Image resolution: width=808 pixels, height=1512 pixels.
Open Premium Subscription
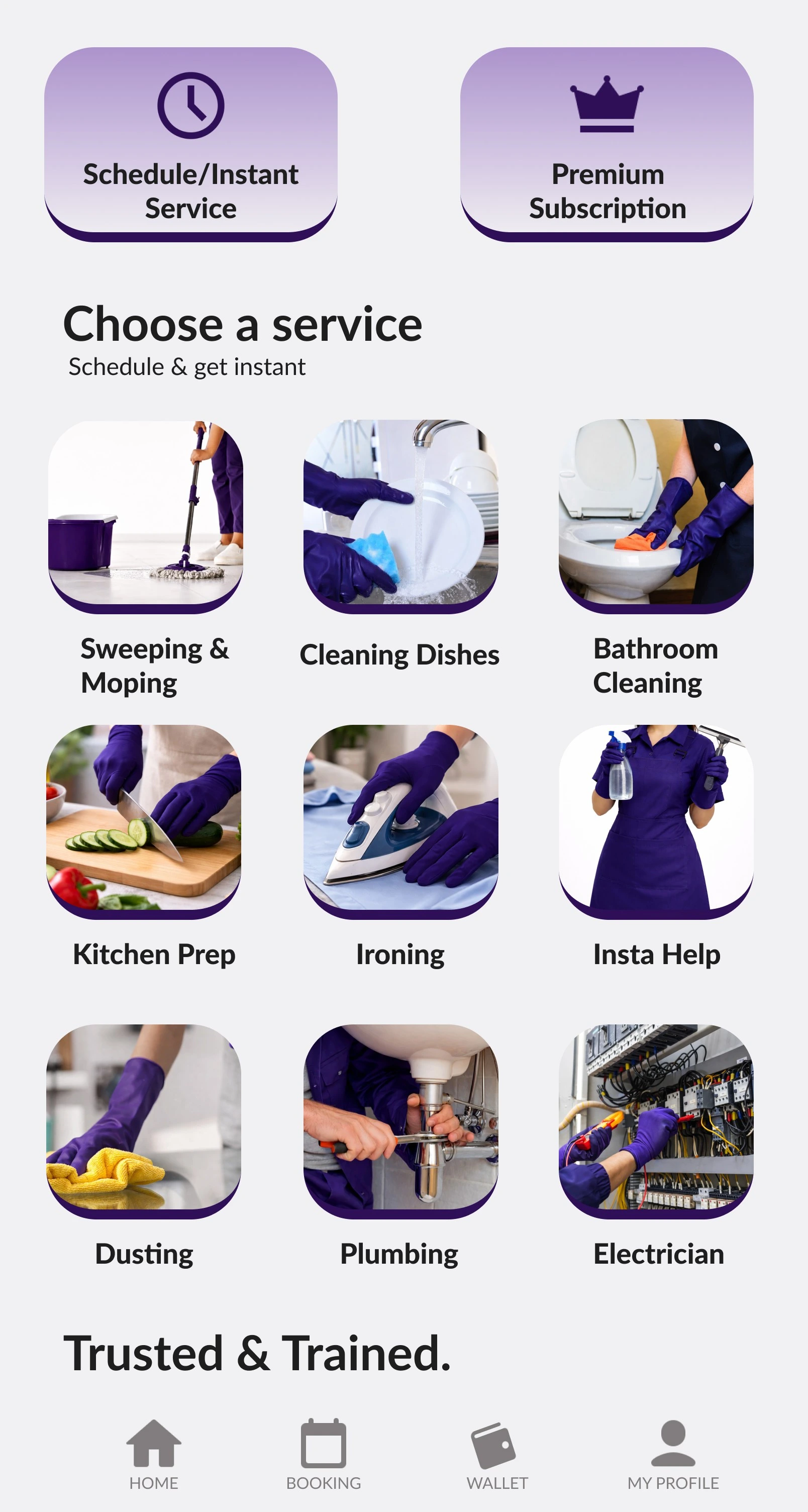click(x=607, y=144)
